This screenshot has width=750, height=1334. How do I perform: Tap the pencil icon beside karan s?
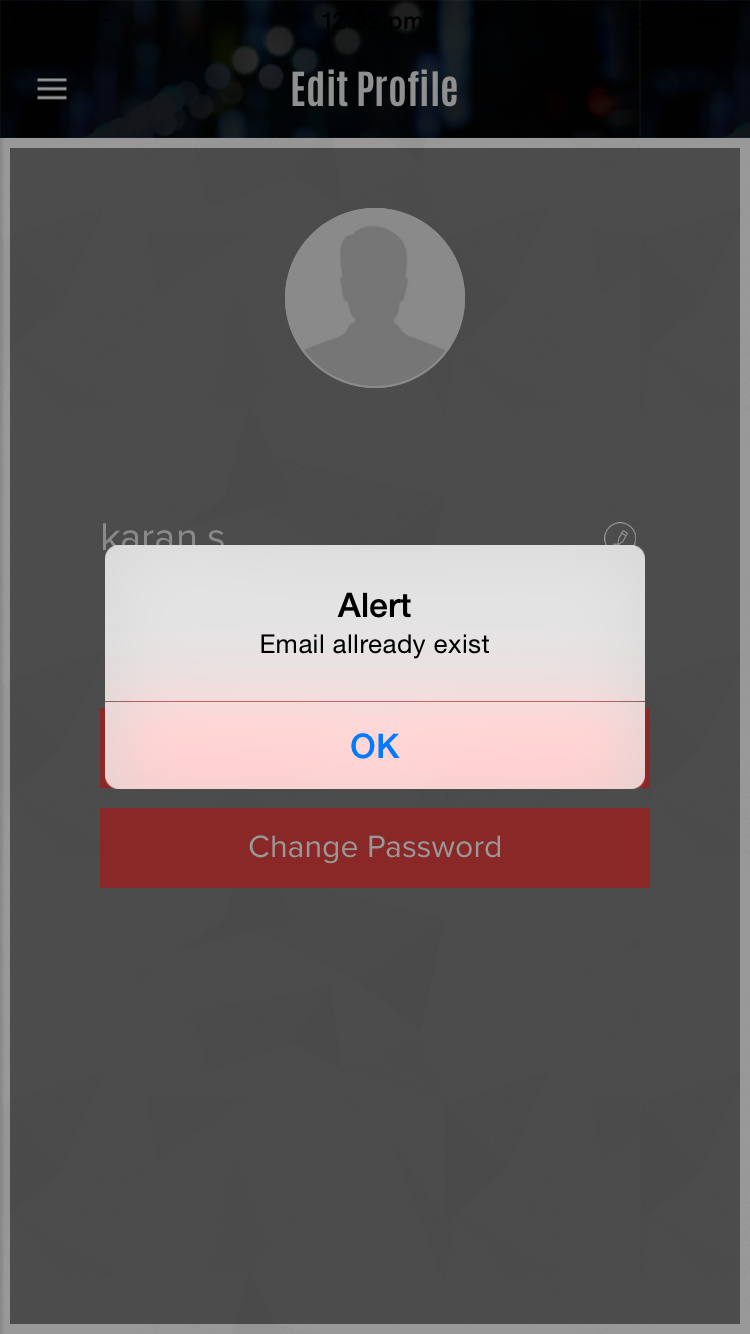(620, 537)
